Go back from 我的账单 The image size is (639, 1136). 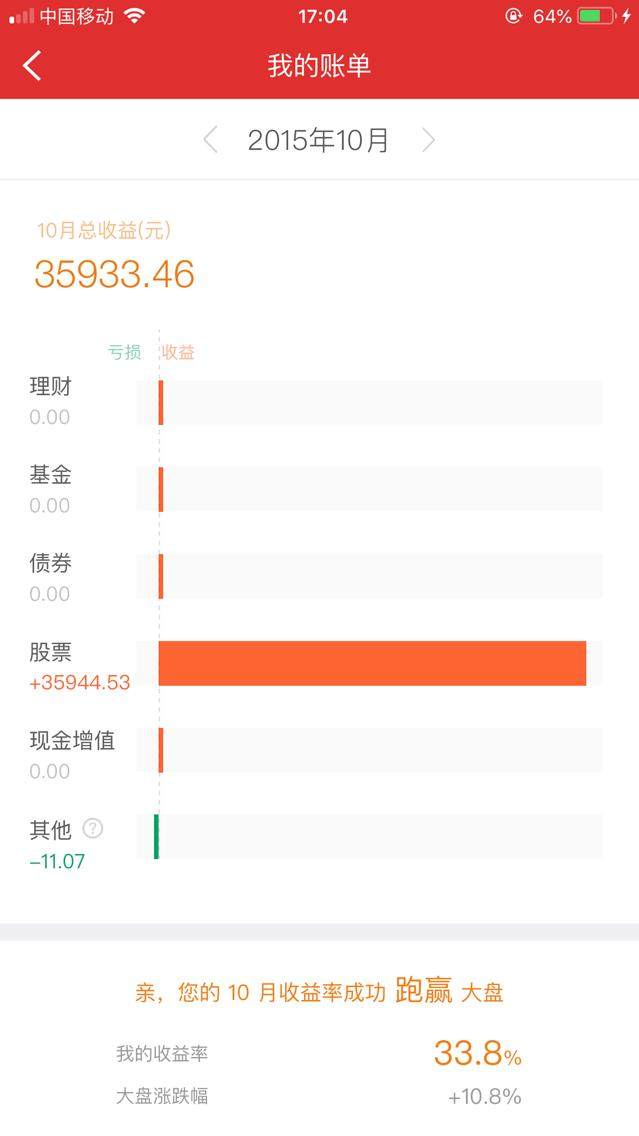click(x=33, y=66)
